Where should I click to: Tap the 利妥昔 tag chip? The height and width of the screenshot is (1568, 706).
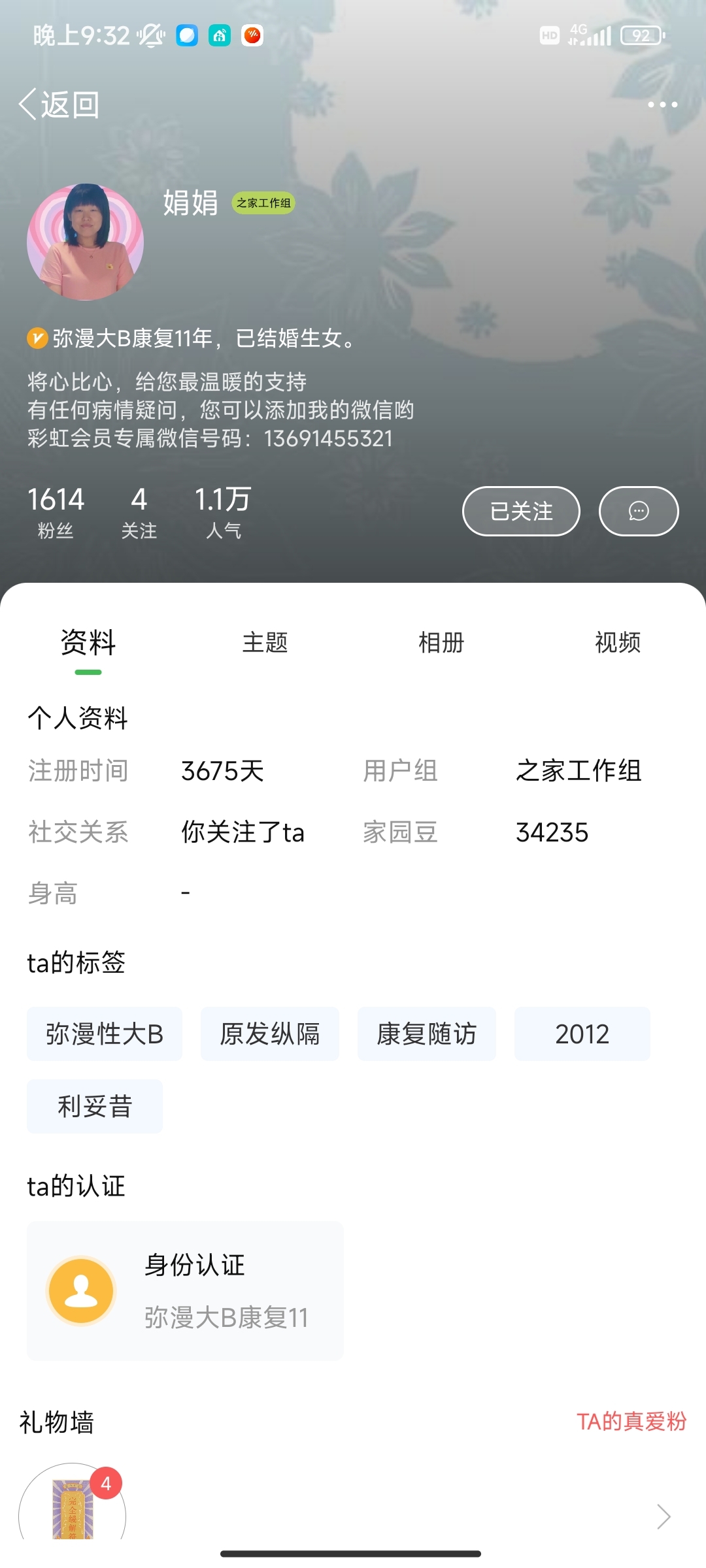95,1106
